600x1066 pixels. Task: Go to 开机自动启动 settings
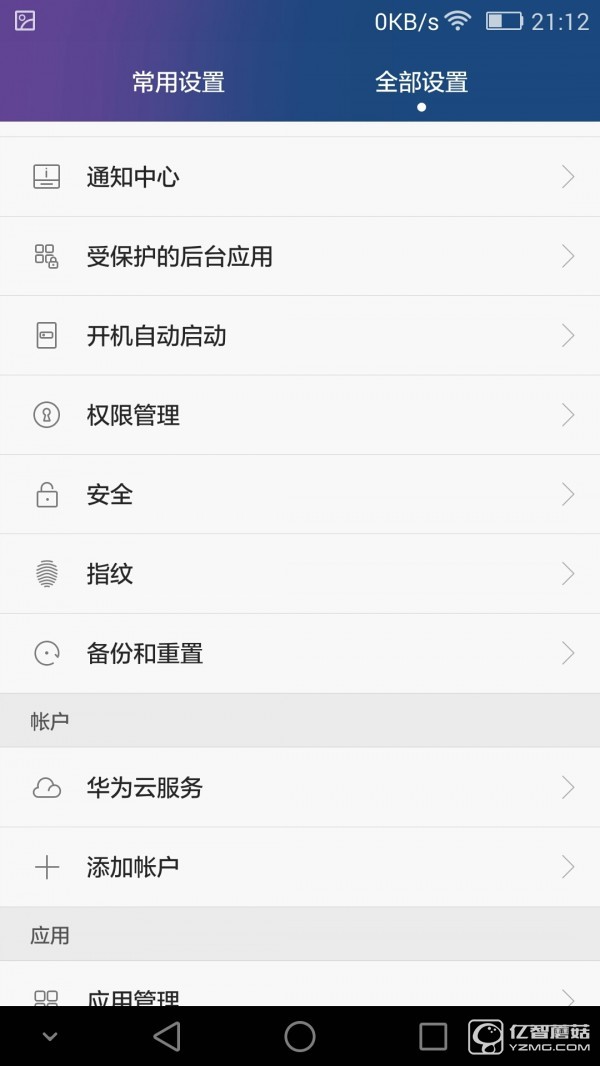(300, 336)
